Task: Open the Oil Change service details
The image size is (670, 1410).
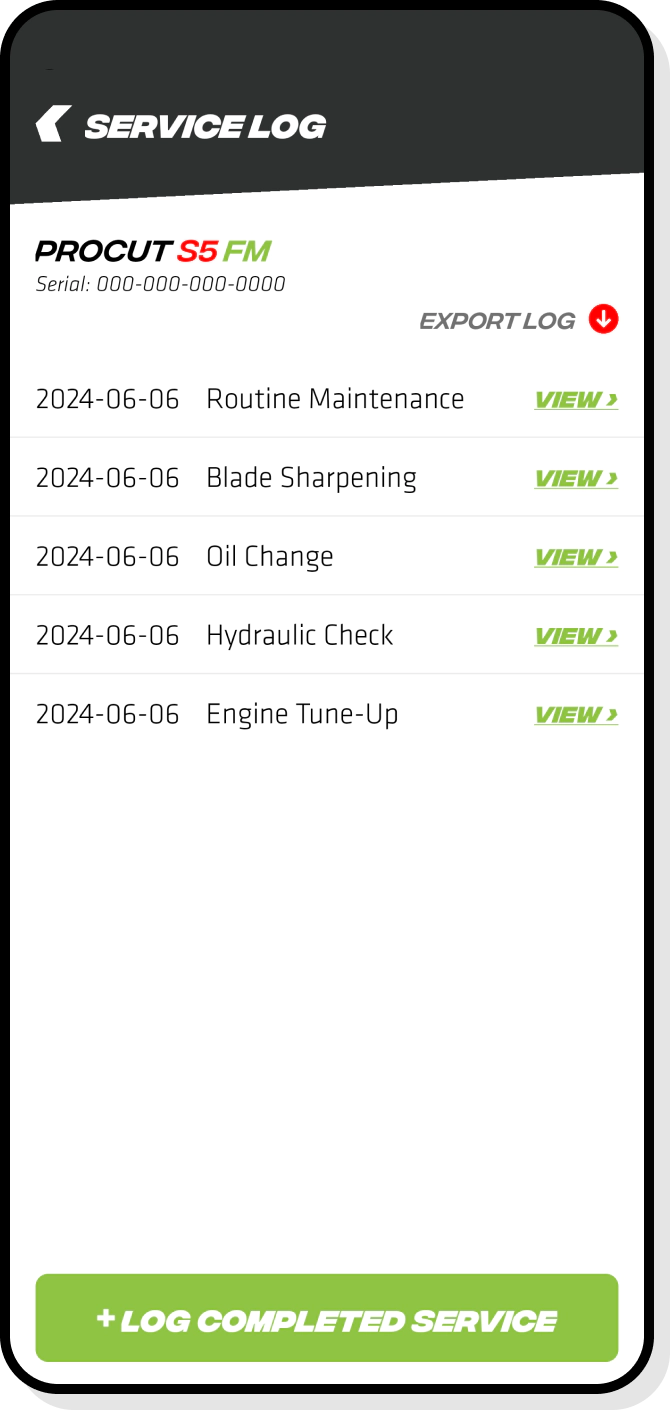Action: (576, 558)
